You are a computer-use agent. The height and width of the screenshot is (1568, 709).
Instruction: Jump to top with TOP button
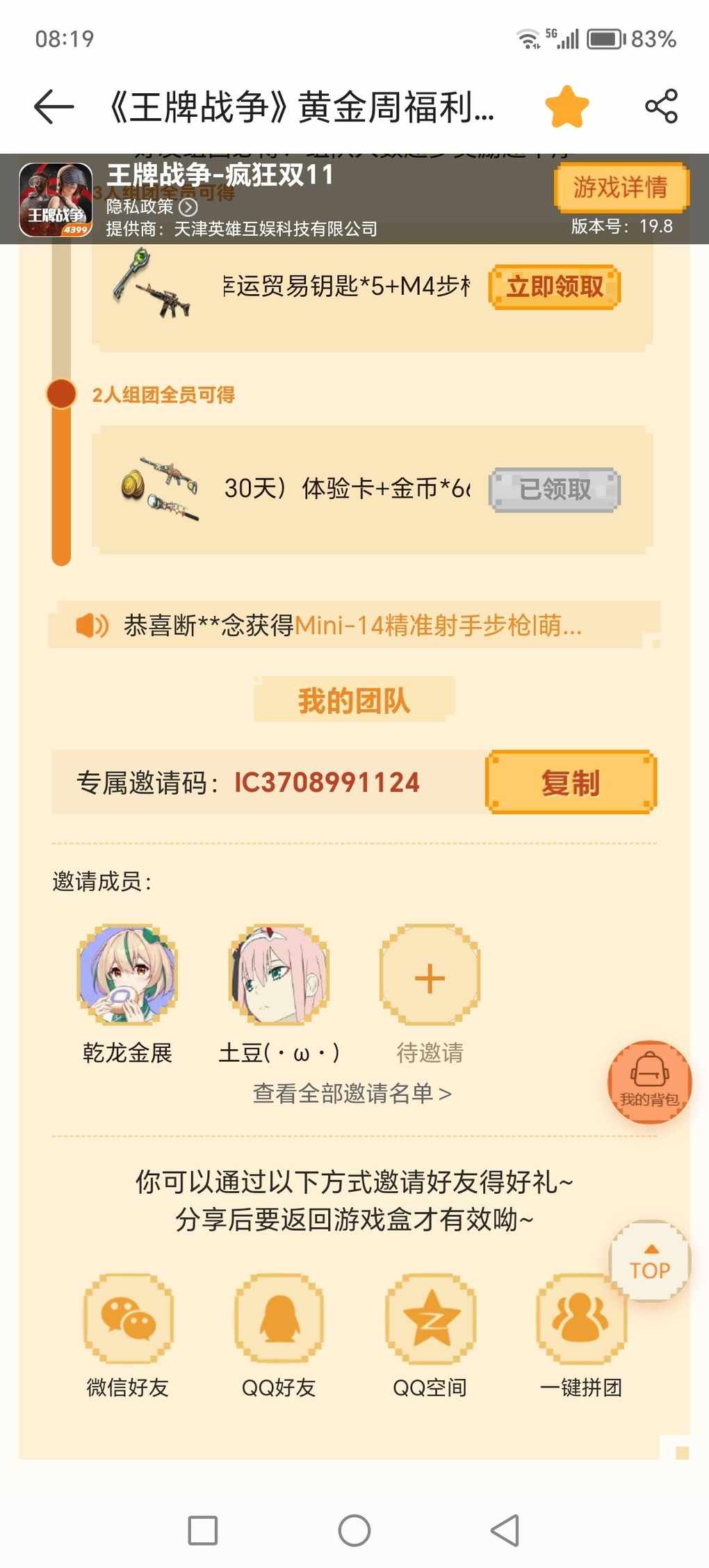[x=649, y=1261]
